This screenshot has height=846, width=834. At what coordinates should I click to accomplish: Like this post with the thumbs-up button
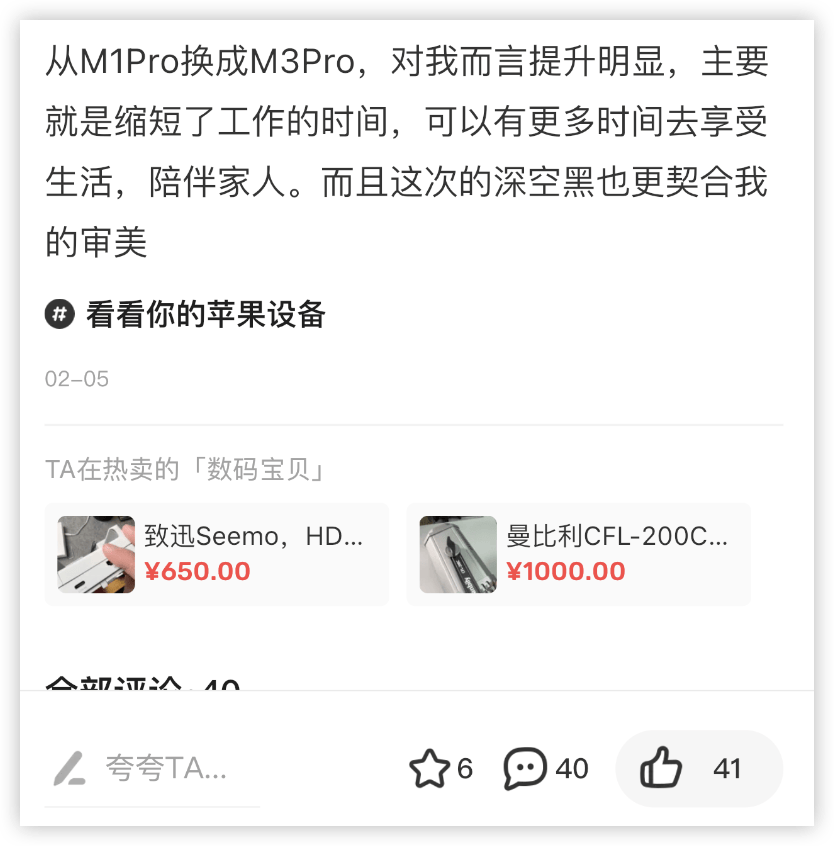[x=662, y=768]
